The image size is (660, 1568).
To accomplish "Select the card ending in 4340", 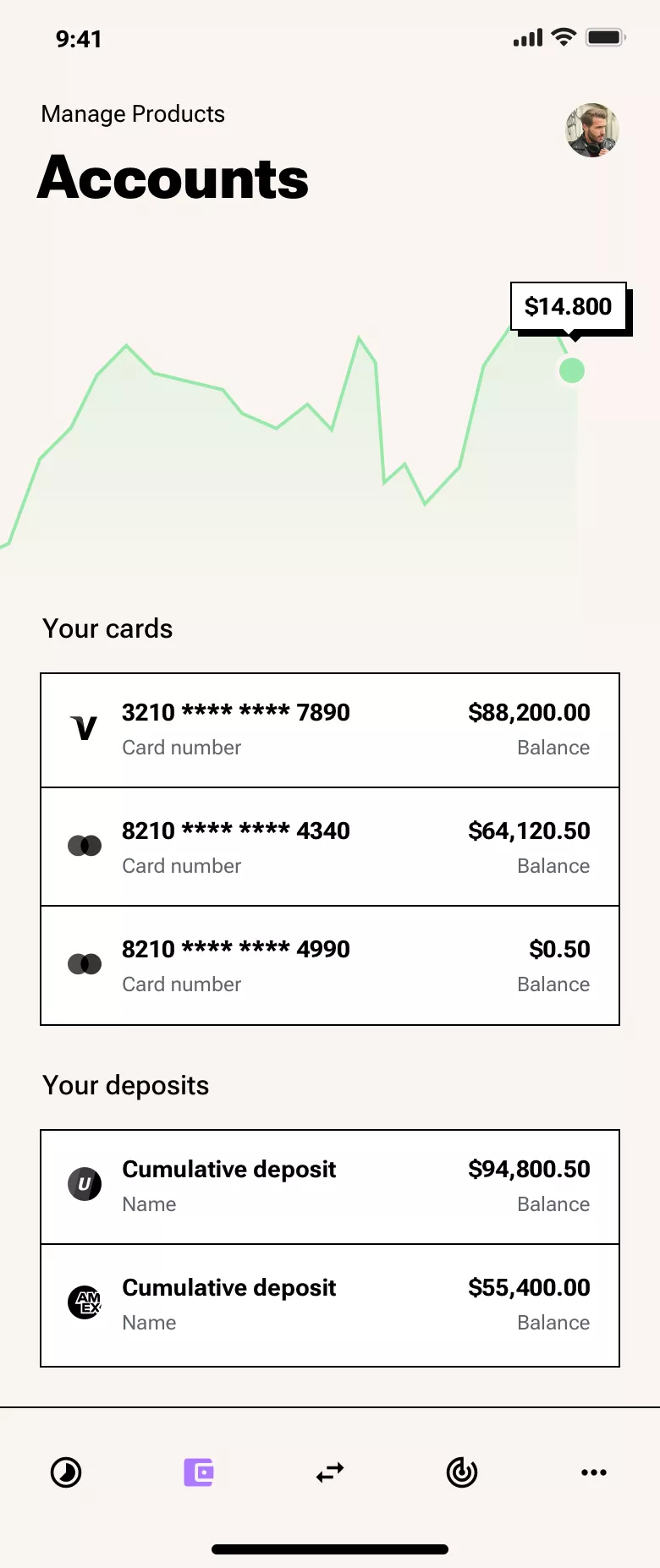I will coord(329,847).
